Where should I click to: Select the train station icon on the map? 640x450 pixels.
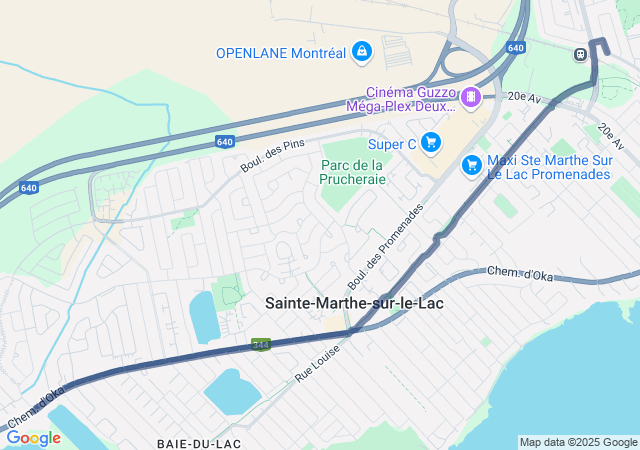[579, 54]
